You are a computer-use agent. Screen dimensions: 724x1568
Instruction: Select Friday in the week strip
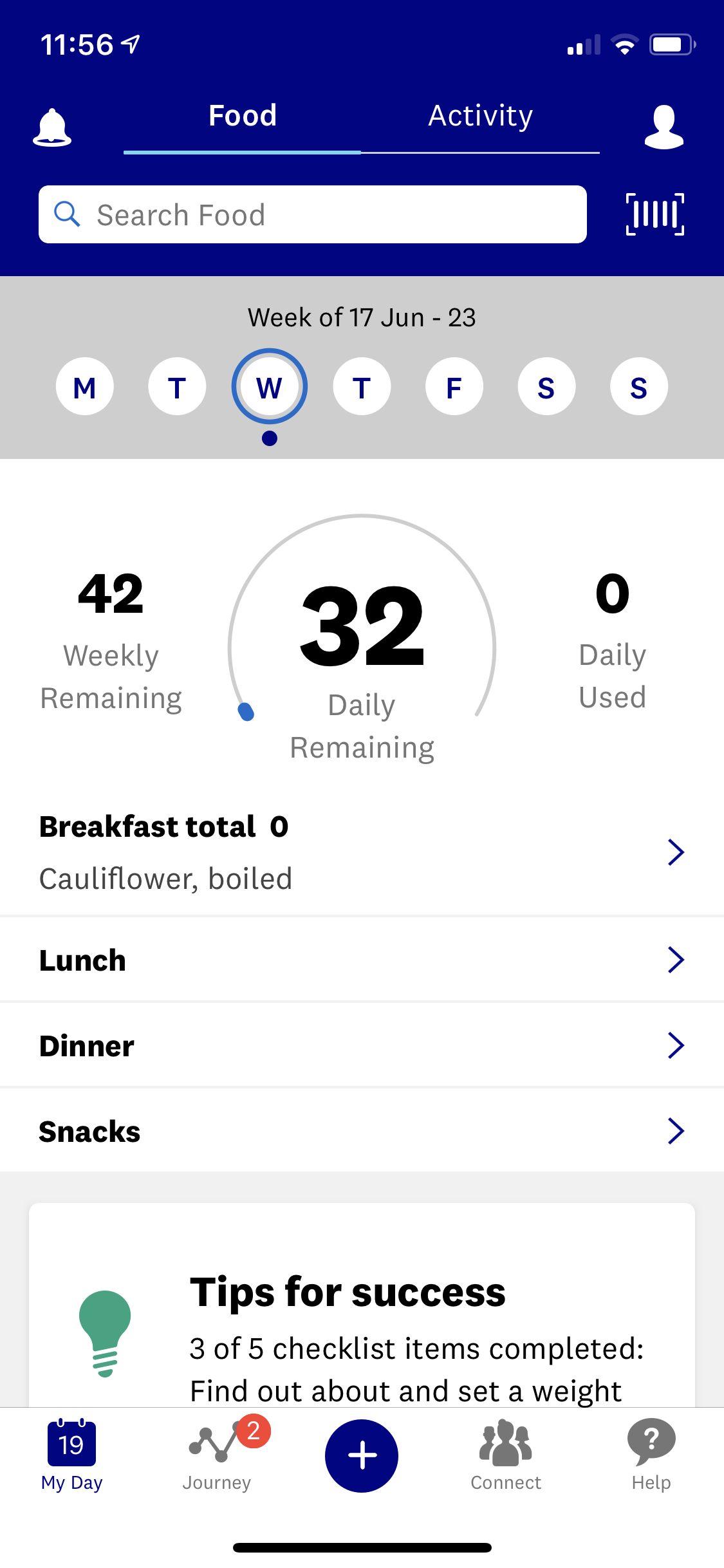coord(454,387)
